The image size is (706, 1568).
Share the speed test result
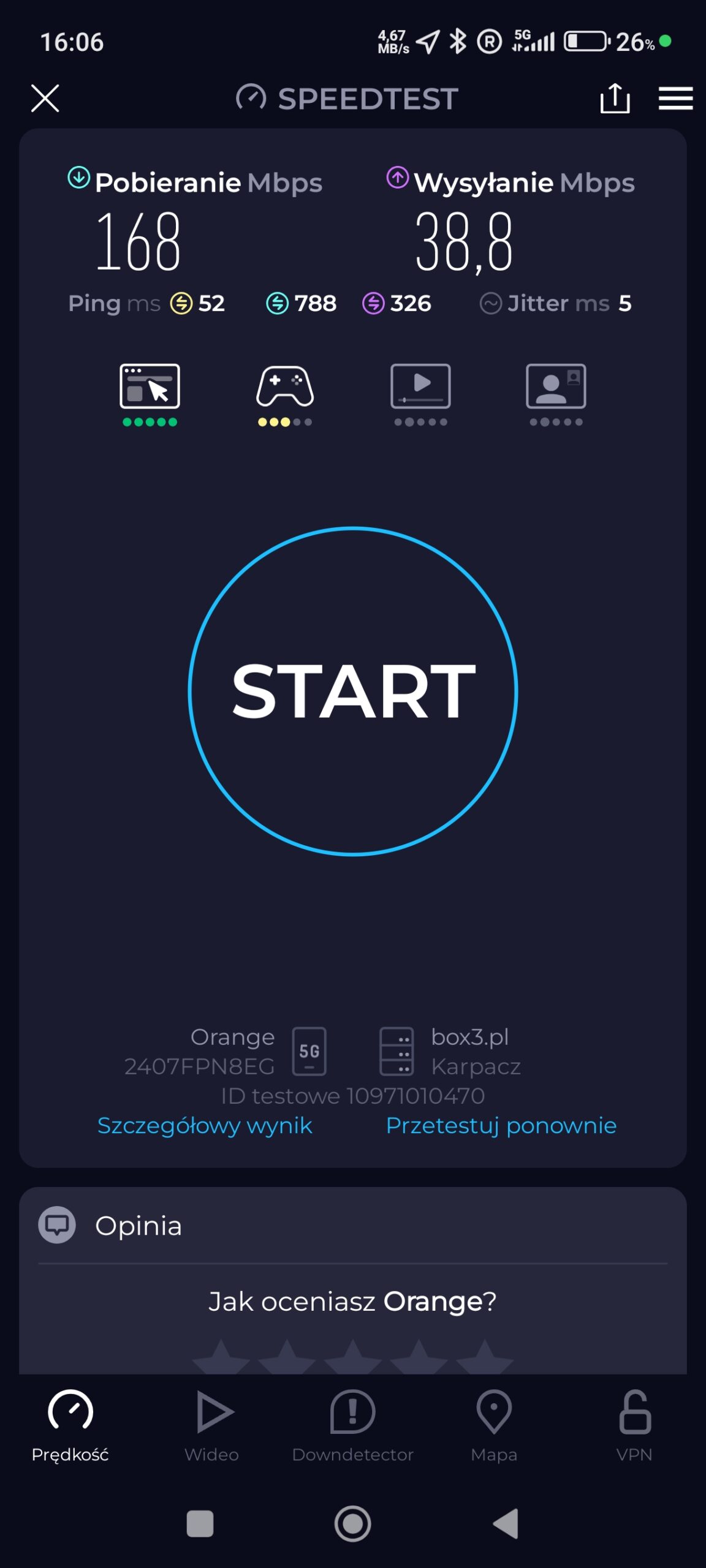tap(615, 98)
